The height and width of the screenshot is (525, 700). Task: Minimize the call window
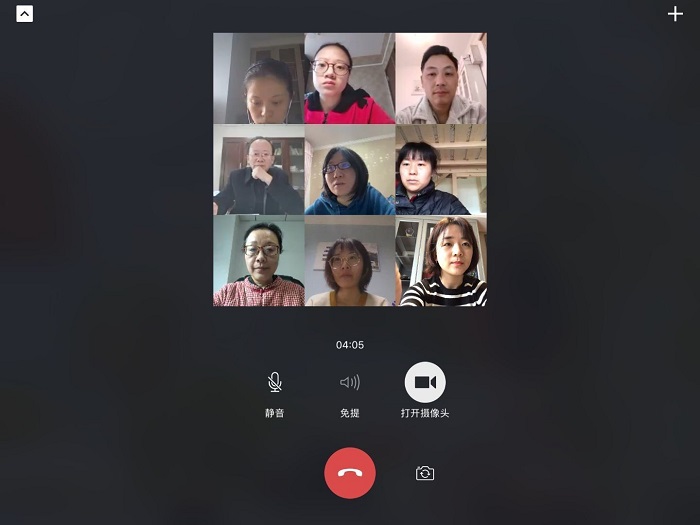(24, 14)
